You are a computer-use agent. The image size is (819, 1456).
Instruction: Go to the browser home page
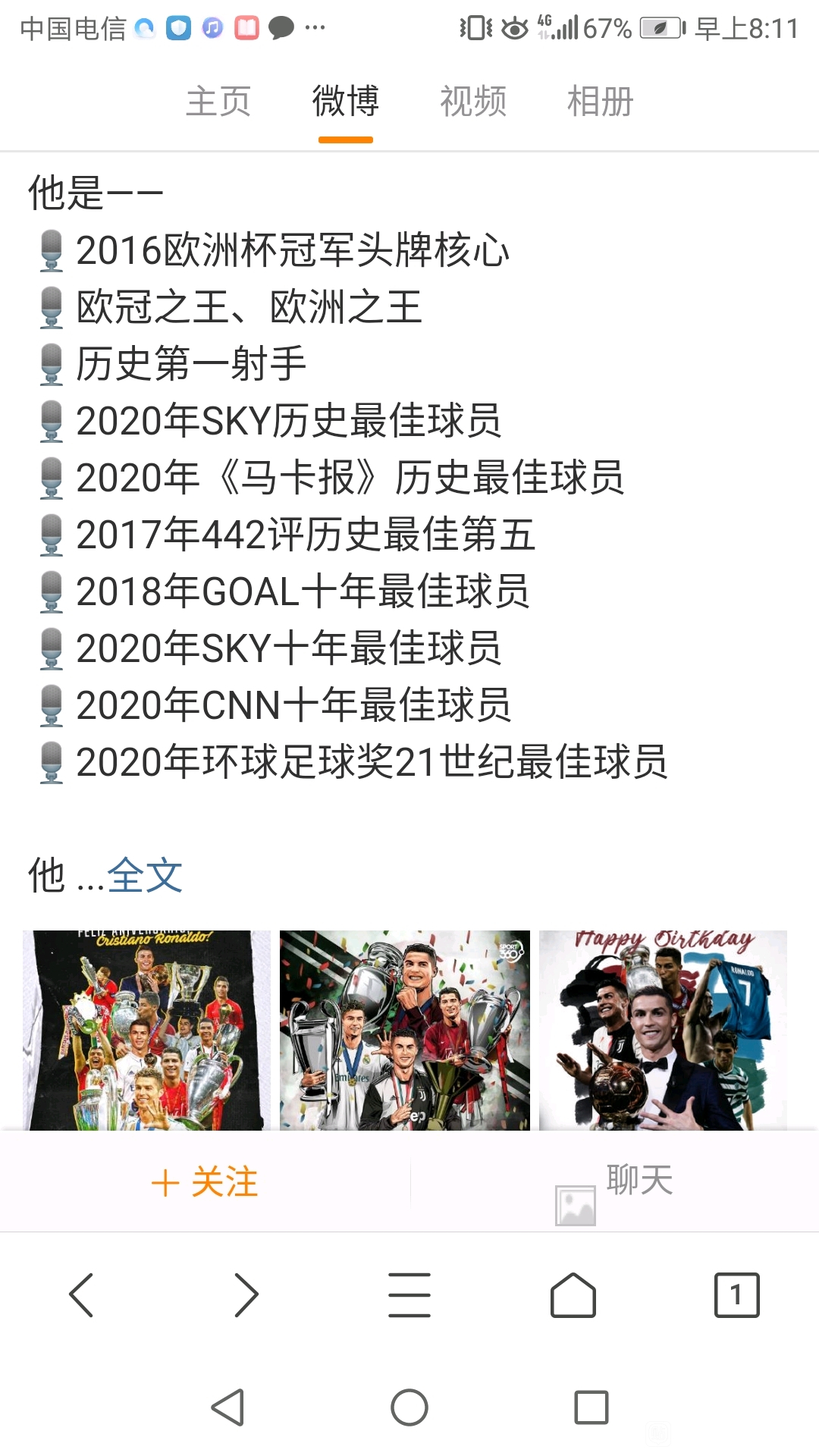(x=573, y=1295)
